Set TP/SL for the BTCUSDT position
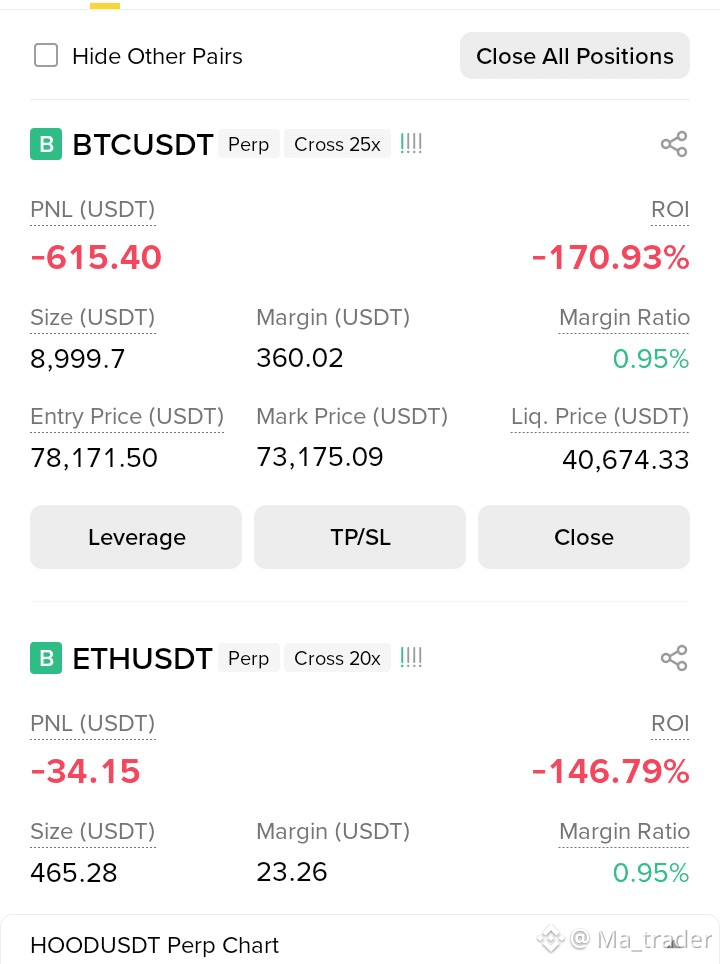The image size is (720, 964). pyautogui.click(x=360, y=537)
